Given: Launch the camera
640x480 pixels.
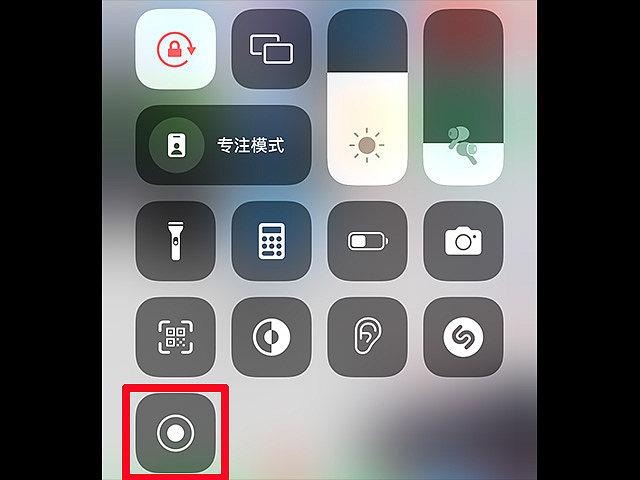Looking at the screenshot, I should click(x=463, y=241).
